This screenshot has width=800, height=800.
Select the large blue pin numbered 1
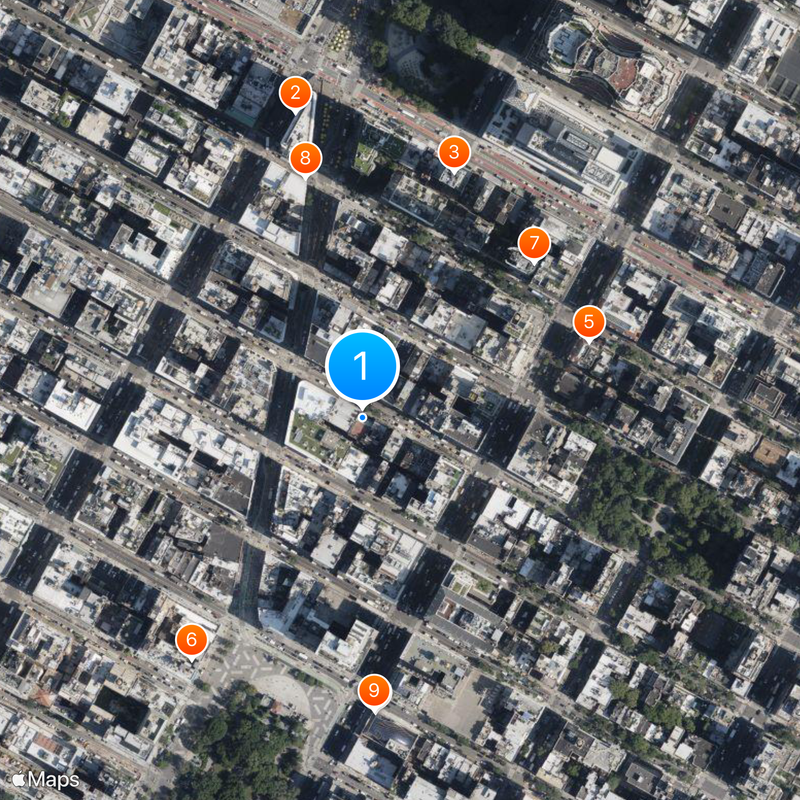pos(362,367)
